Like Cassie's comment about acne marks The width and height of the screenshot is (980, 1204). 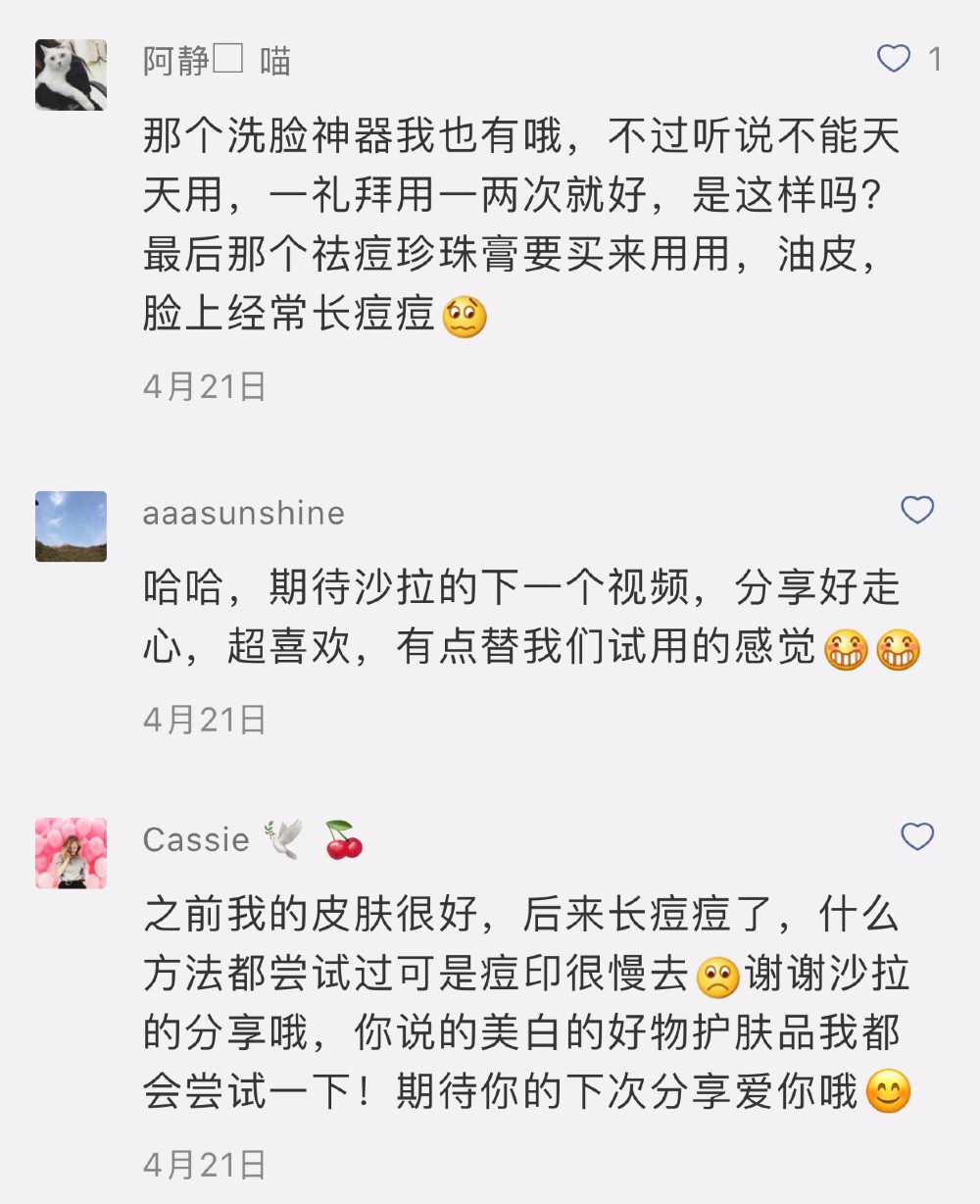[x=917, y=836]
